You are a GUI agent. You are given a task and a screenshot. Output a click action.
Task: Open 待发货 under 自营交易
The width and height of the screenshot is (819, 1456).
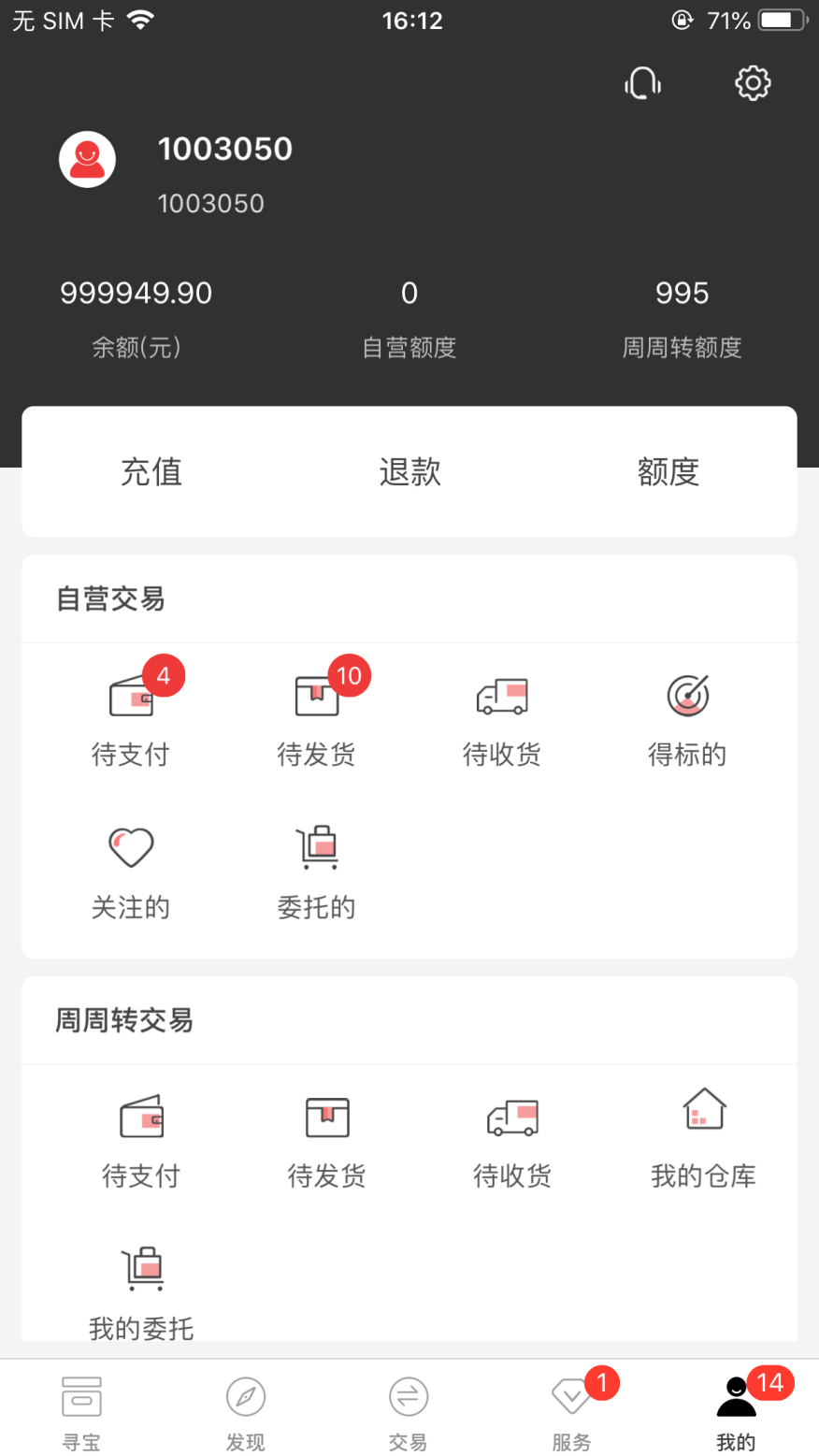[317, 720]
